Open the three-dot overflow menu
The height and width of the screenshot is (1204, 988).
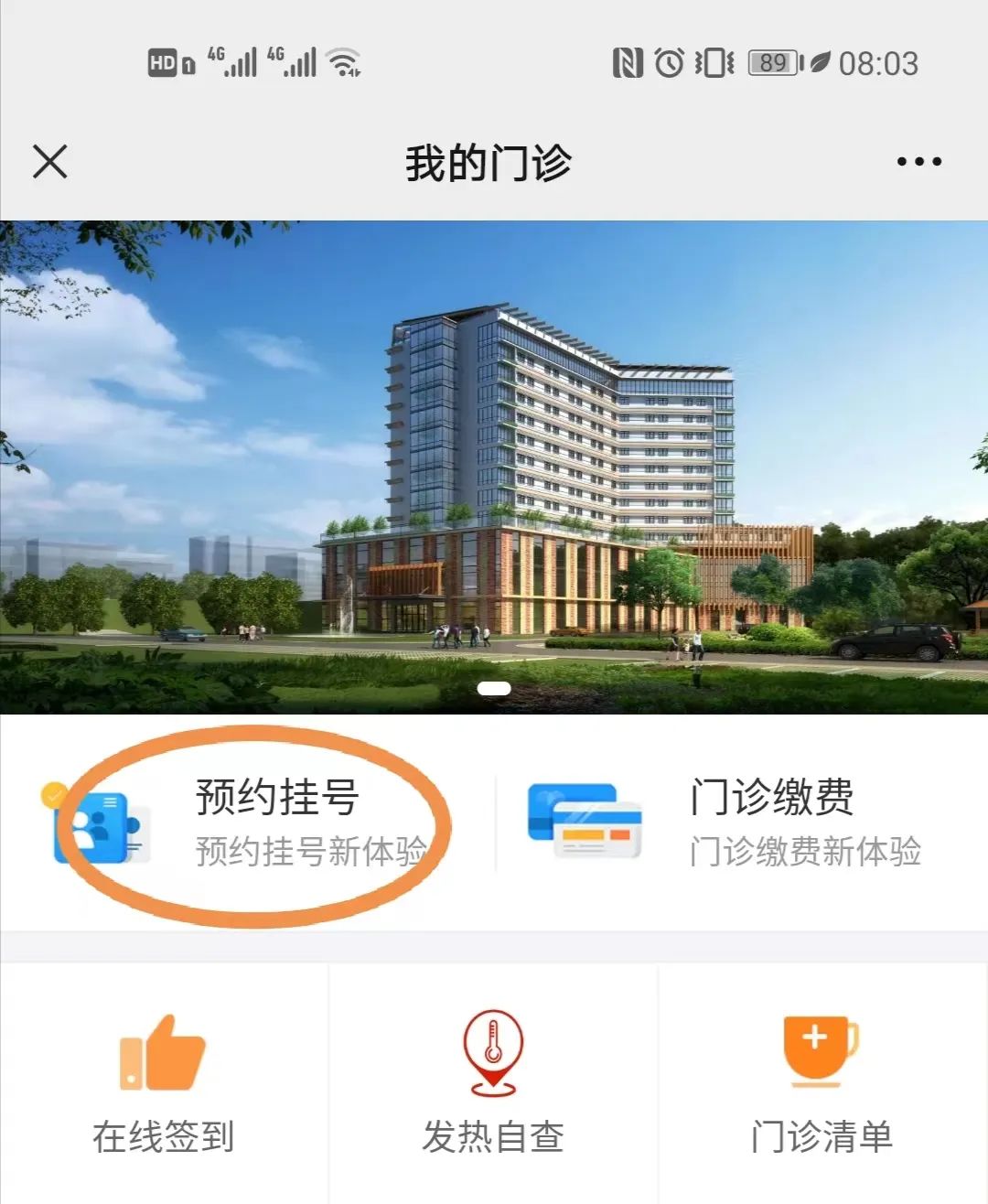coord(918,162)
